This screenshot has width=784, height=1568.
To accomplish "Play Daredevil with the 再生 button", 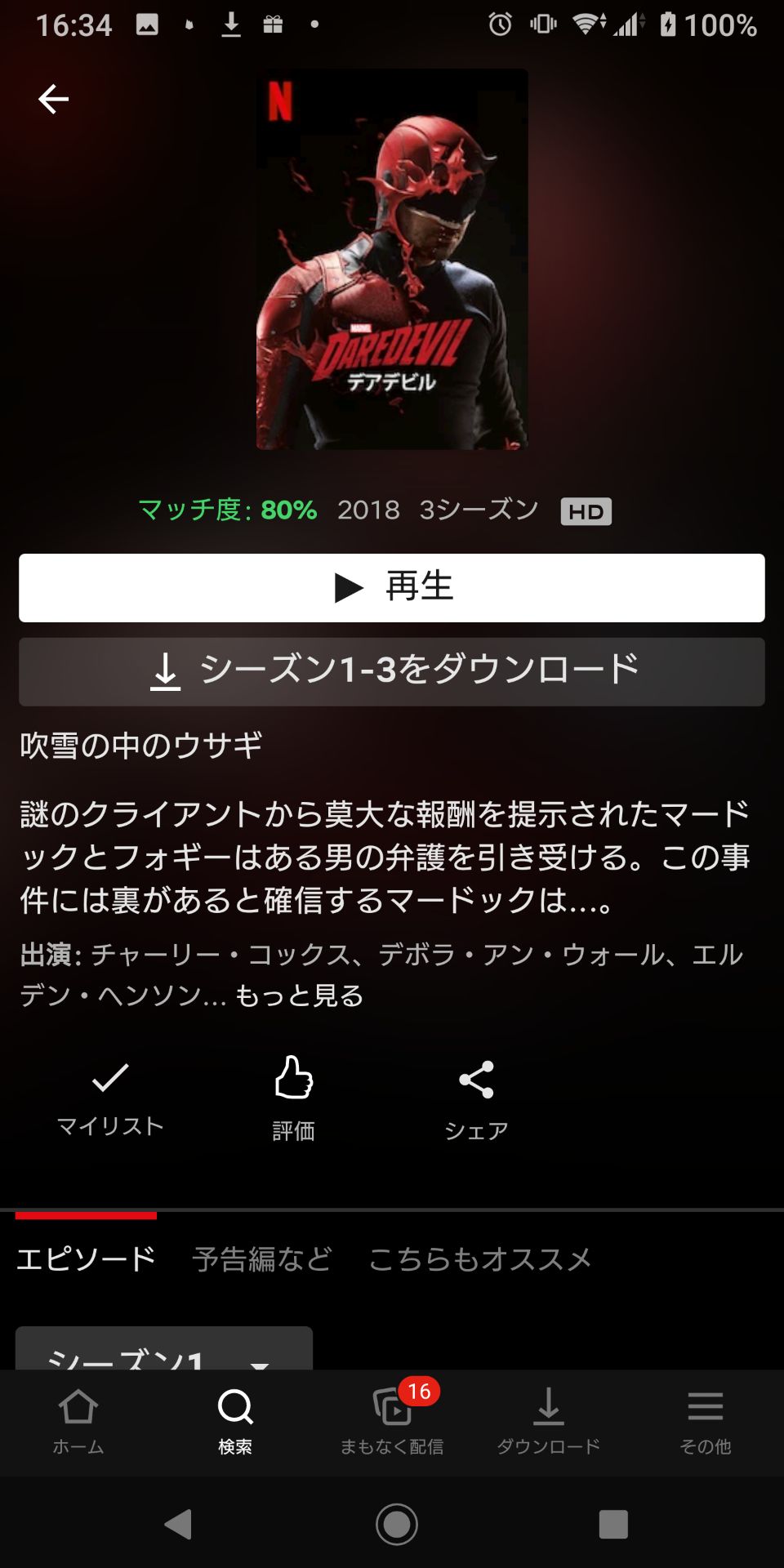I will pyautogui.click(x=392, y=588).
